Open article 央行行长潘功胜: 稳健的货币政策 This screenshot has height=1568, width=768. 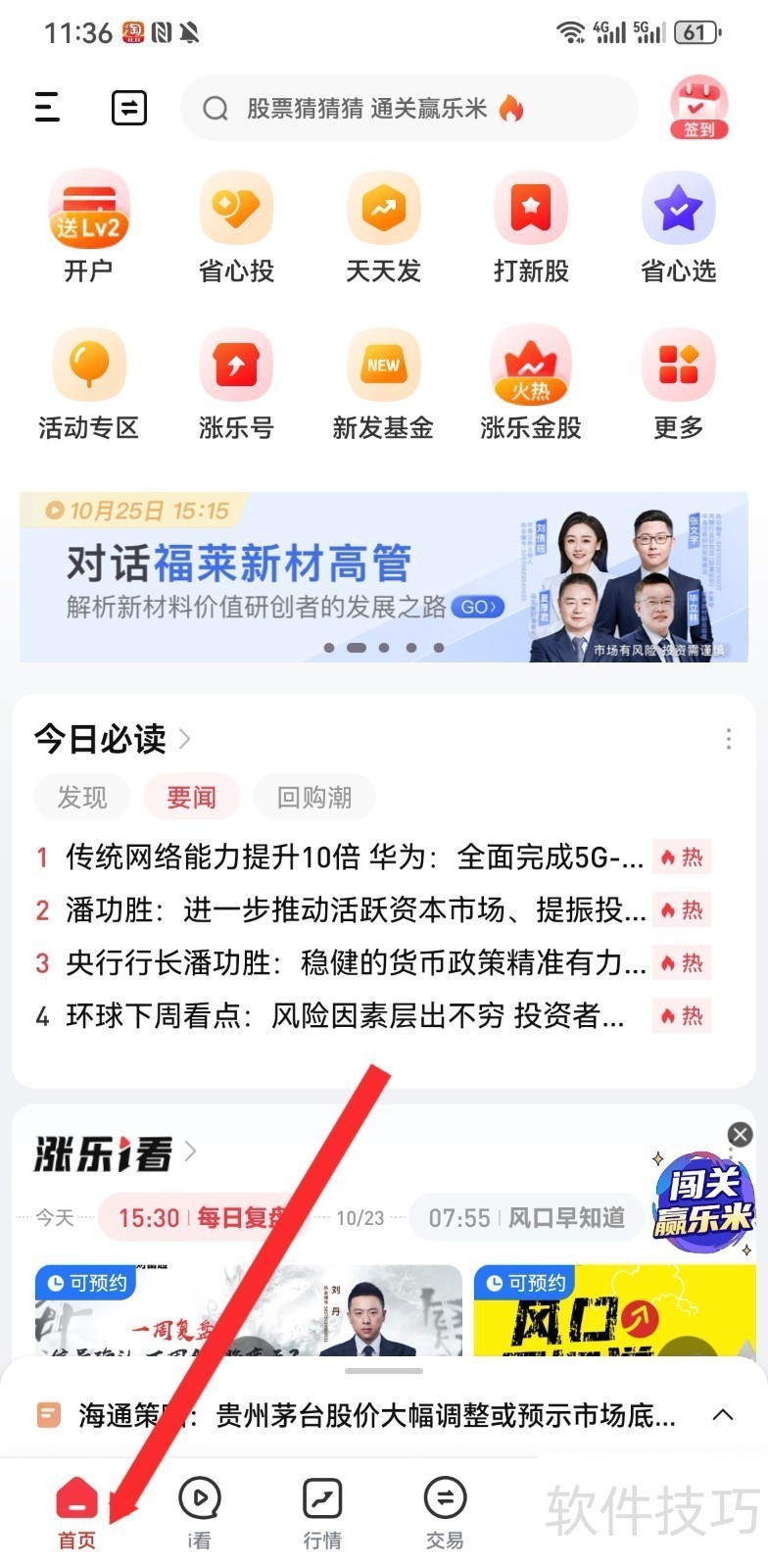(x=353, y=963)
